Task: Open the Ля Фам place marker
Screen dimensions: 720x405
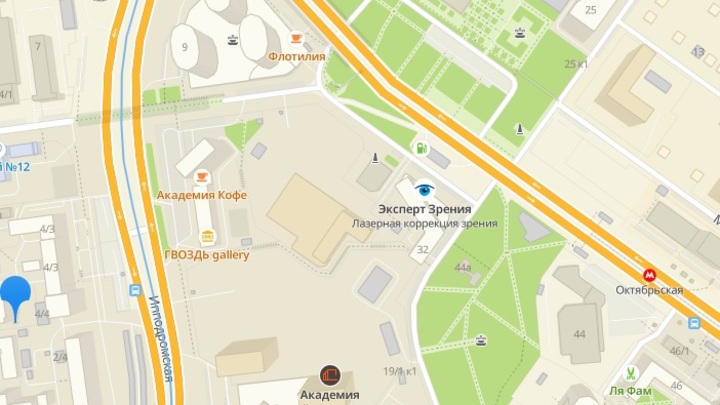Action: (629, 372)
